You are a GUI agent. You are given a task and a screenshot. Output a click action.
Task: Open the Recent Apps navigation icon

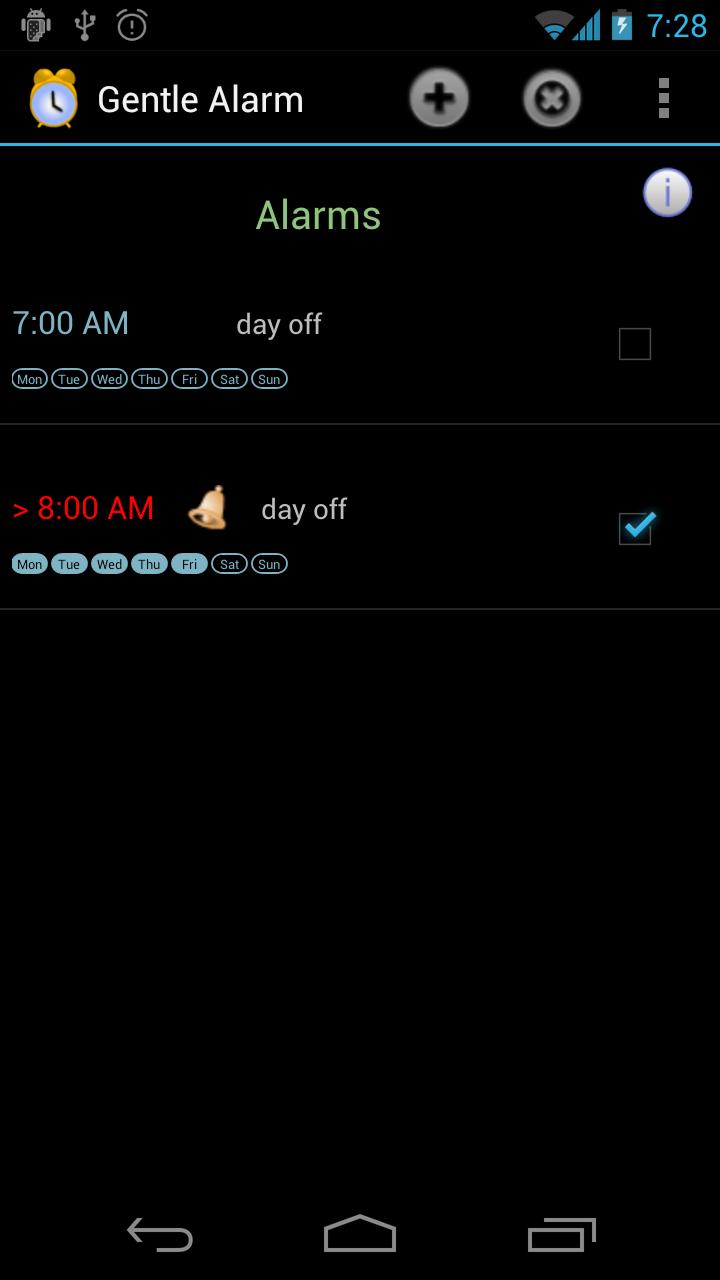(x=561, y=1235)
